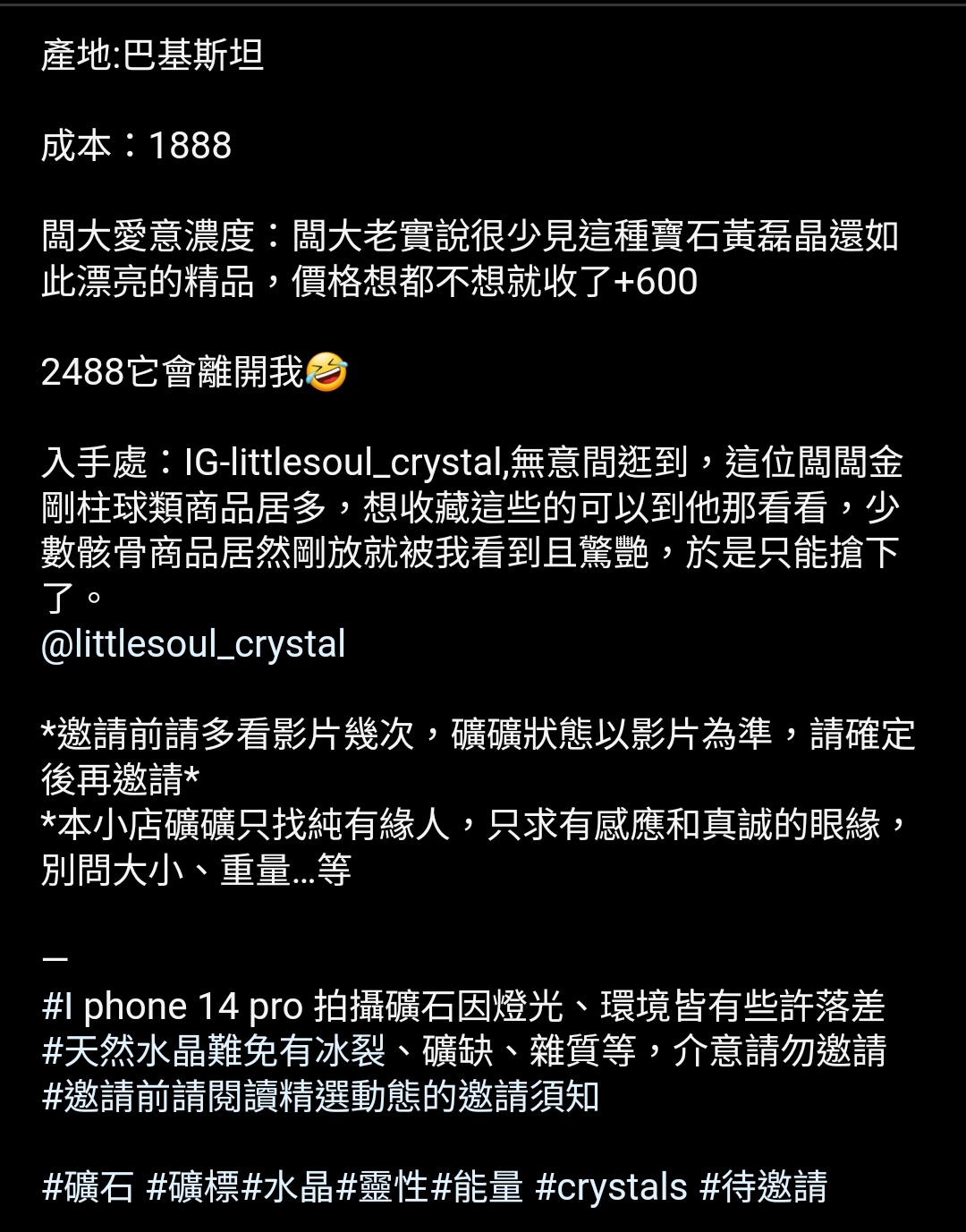Viewport: 966px width, 1232px height.
Task: Open the #能量 hashtag
Action: 478,1187
